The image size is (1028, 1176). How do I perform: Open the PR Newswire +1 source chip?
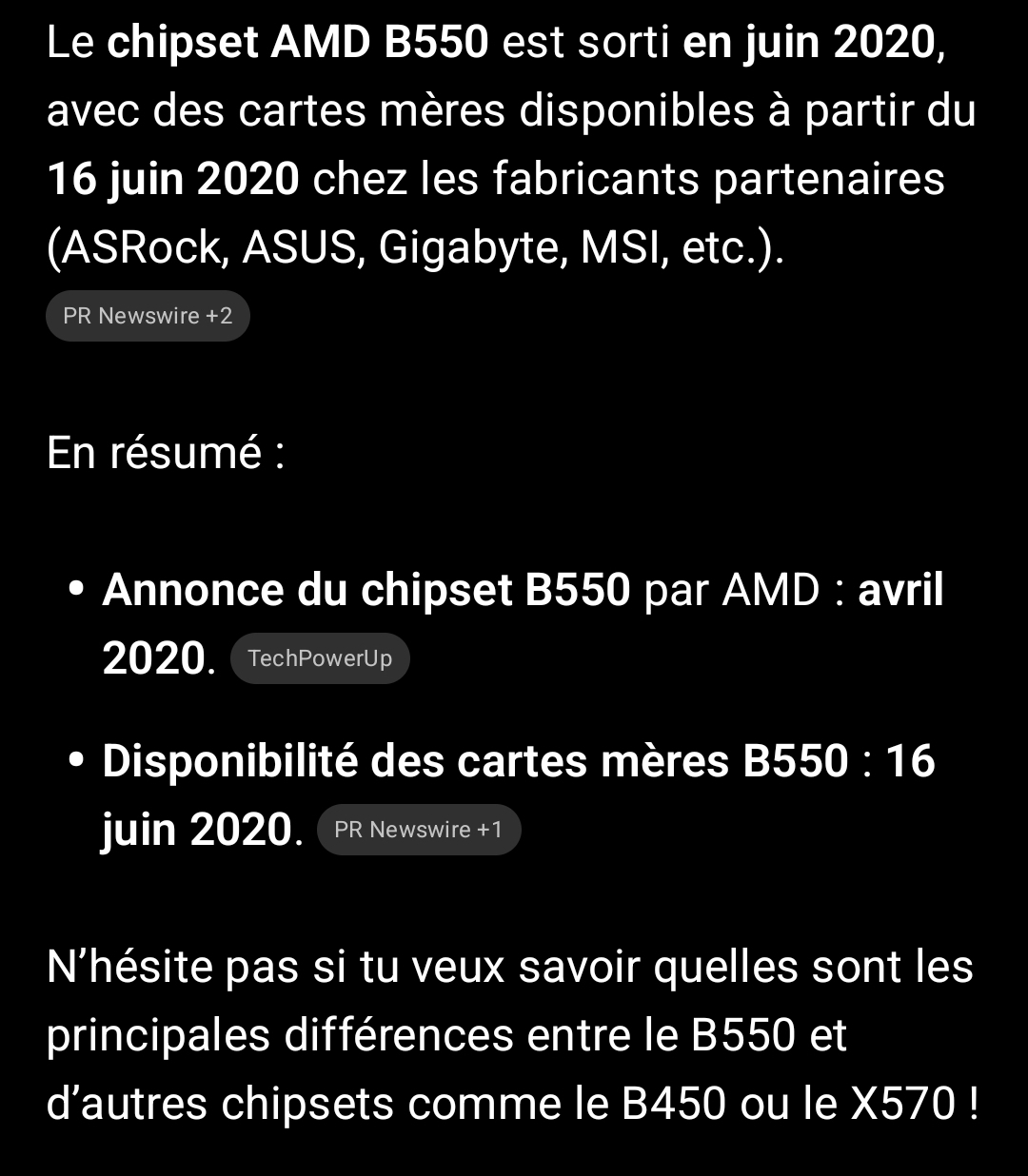coord(419,830)
